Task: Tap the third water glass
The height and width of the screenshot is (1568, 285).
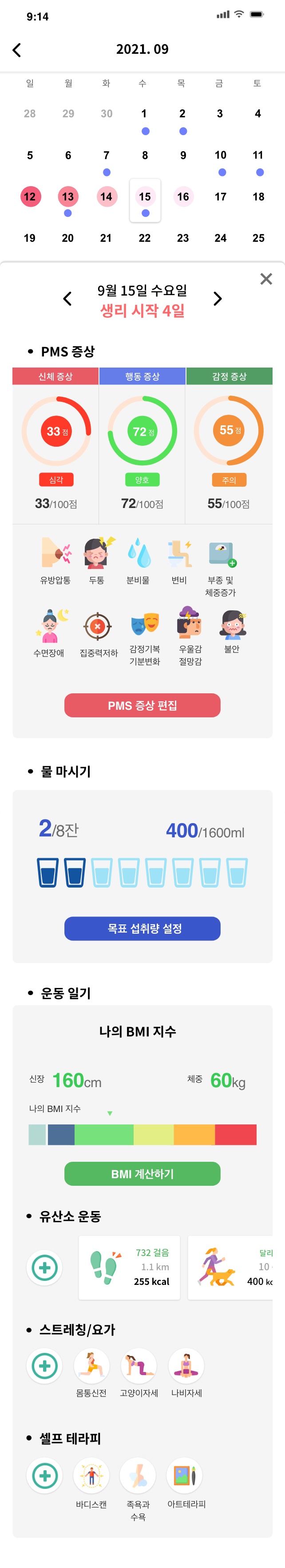Action: (x=102, y=872)
